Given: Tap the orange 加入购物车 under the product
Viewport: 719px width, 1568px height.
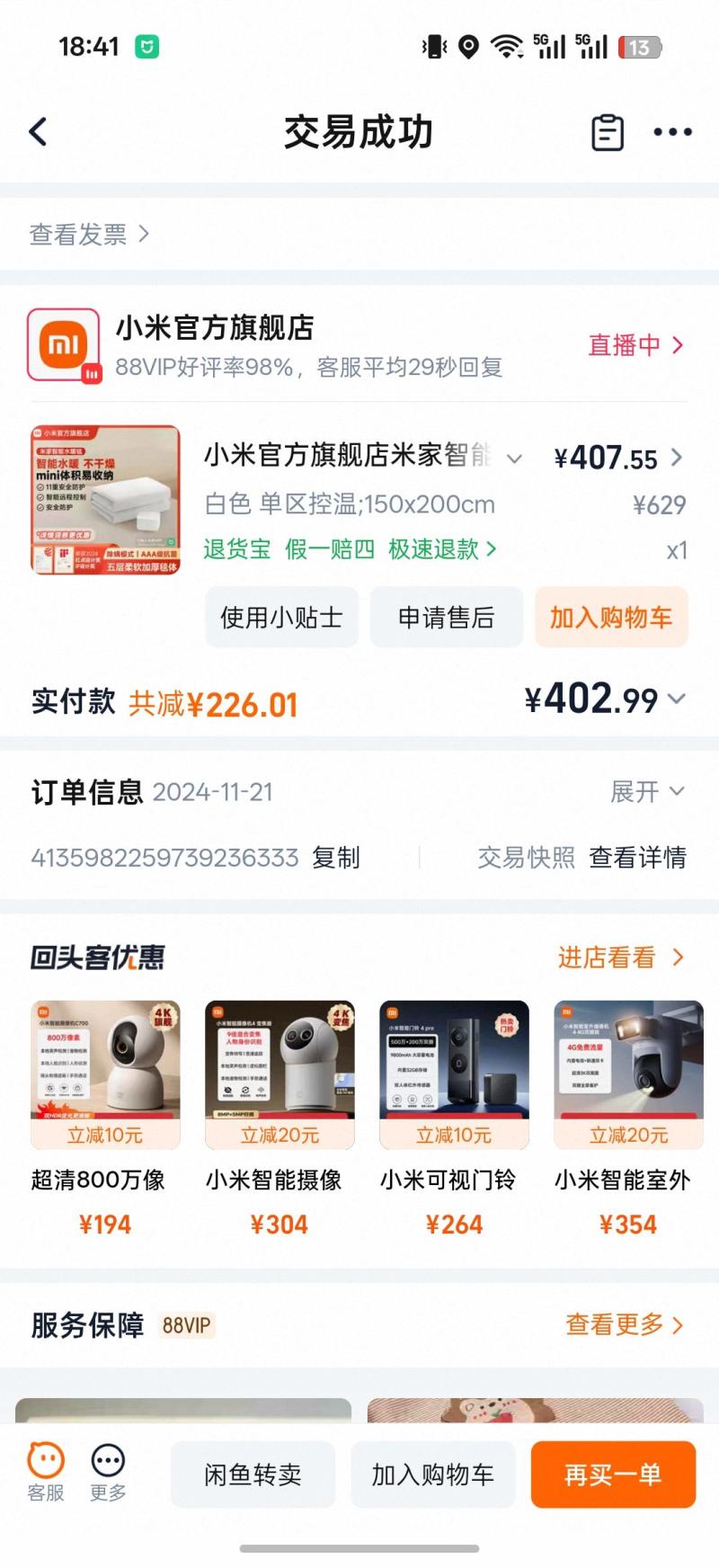Looking at the screenshot, I should (x=611, y=618).
